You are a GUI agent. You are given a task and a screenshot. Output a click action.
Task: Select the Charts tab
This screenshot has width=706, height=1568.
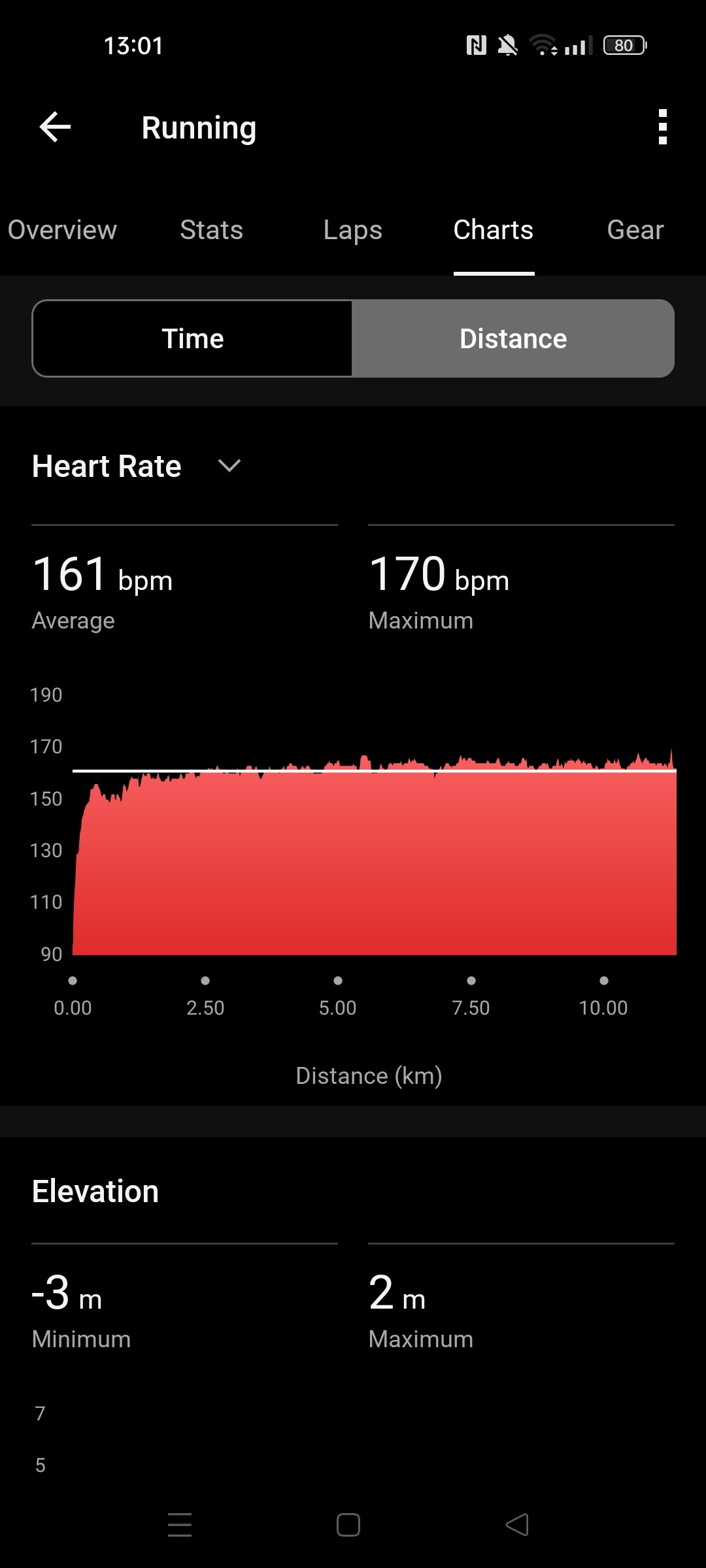[494, 230]
